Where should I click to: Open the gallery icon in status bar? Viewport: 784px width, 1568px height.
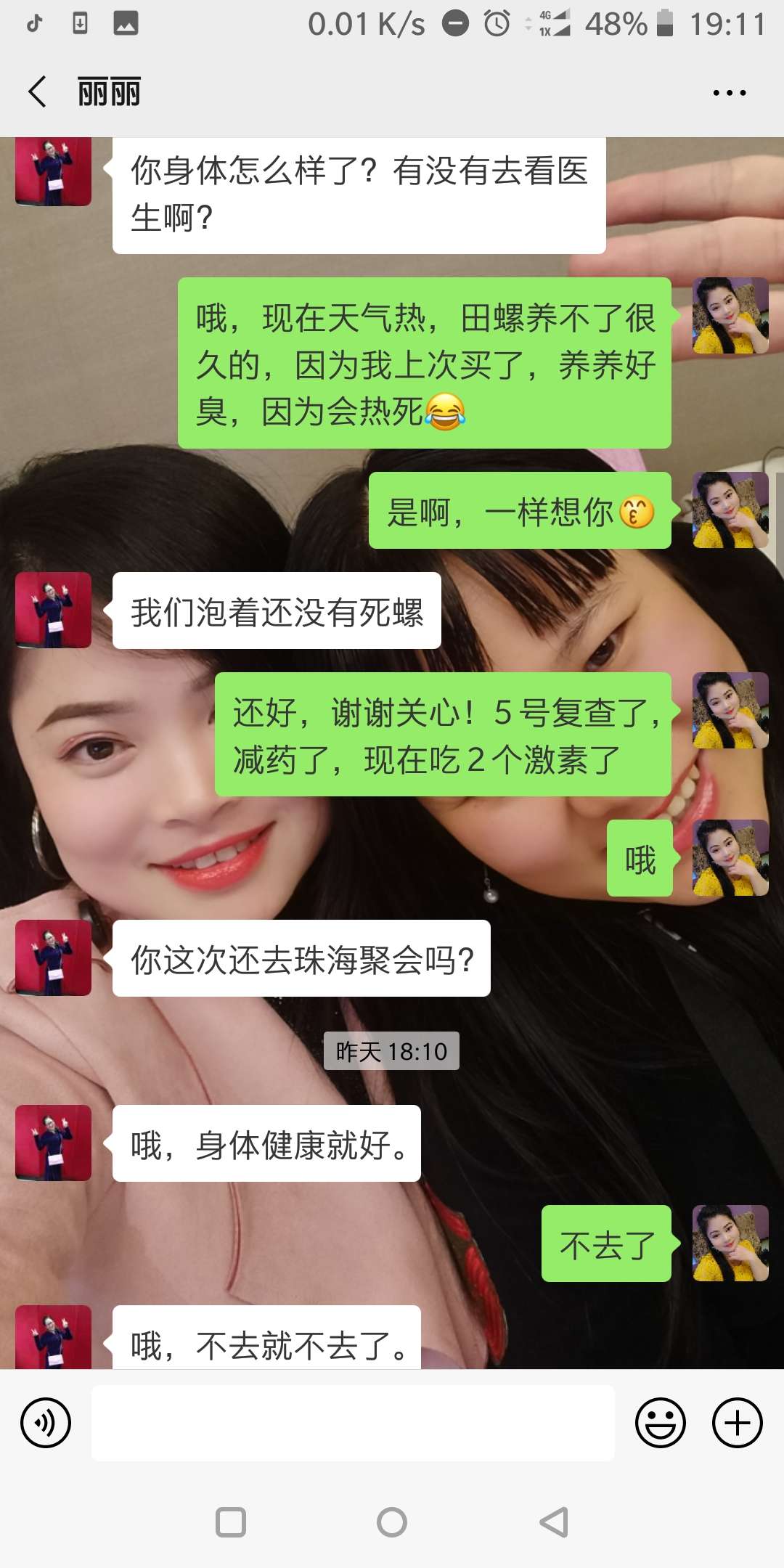[x=125, y=22]
